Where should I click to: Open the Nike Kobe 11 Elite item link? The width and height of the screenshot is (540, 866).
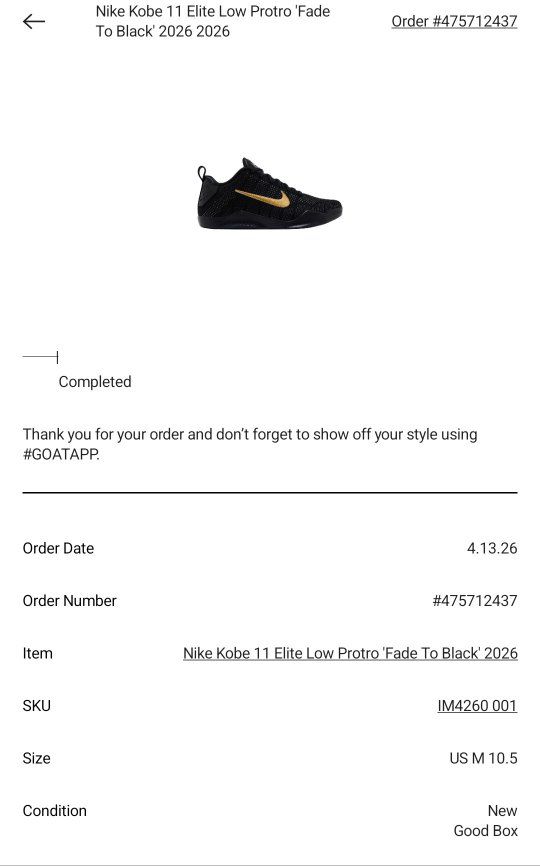[x=350, y=653]
